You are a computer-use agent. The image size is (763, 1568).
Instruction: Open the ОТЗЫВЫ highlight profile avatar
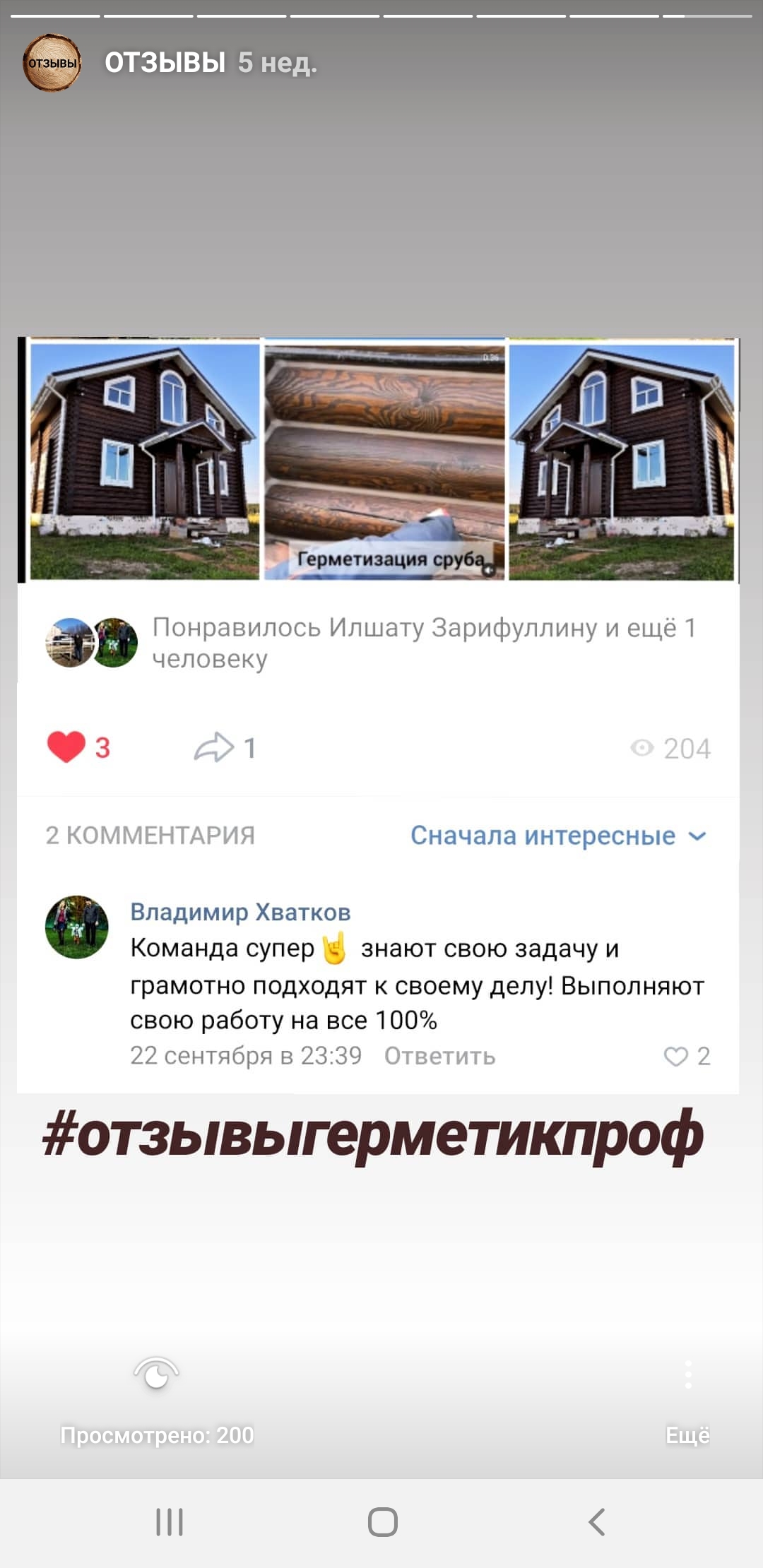point(52,63)
